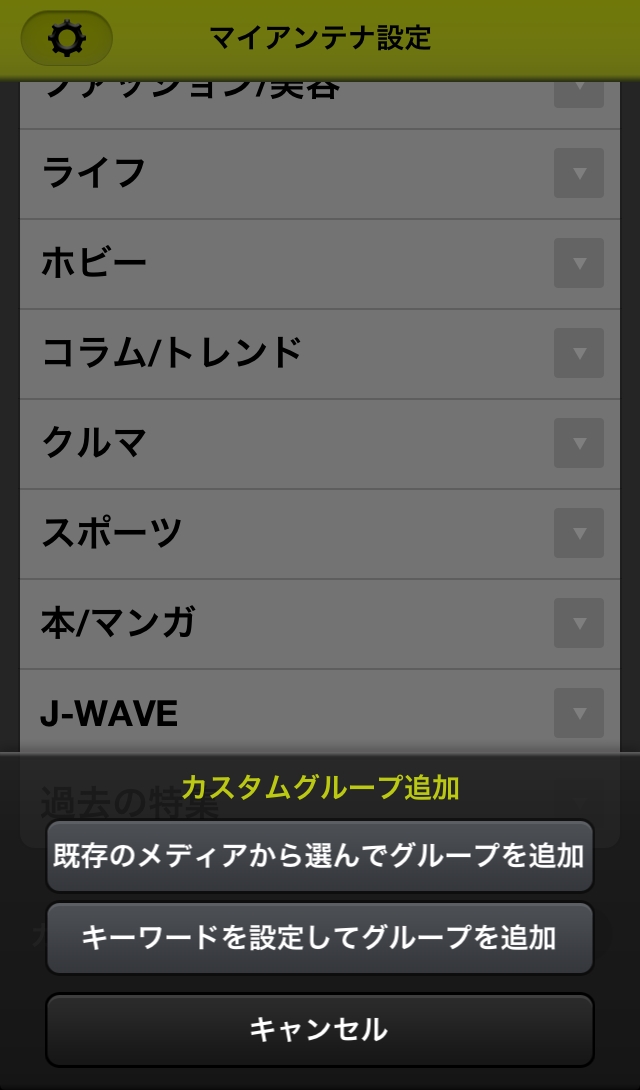Dismiss the sheet with キャンセル

coord(319,1029)
